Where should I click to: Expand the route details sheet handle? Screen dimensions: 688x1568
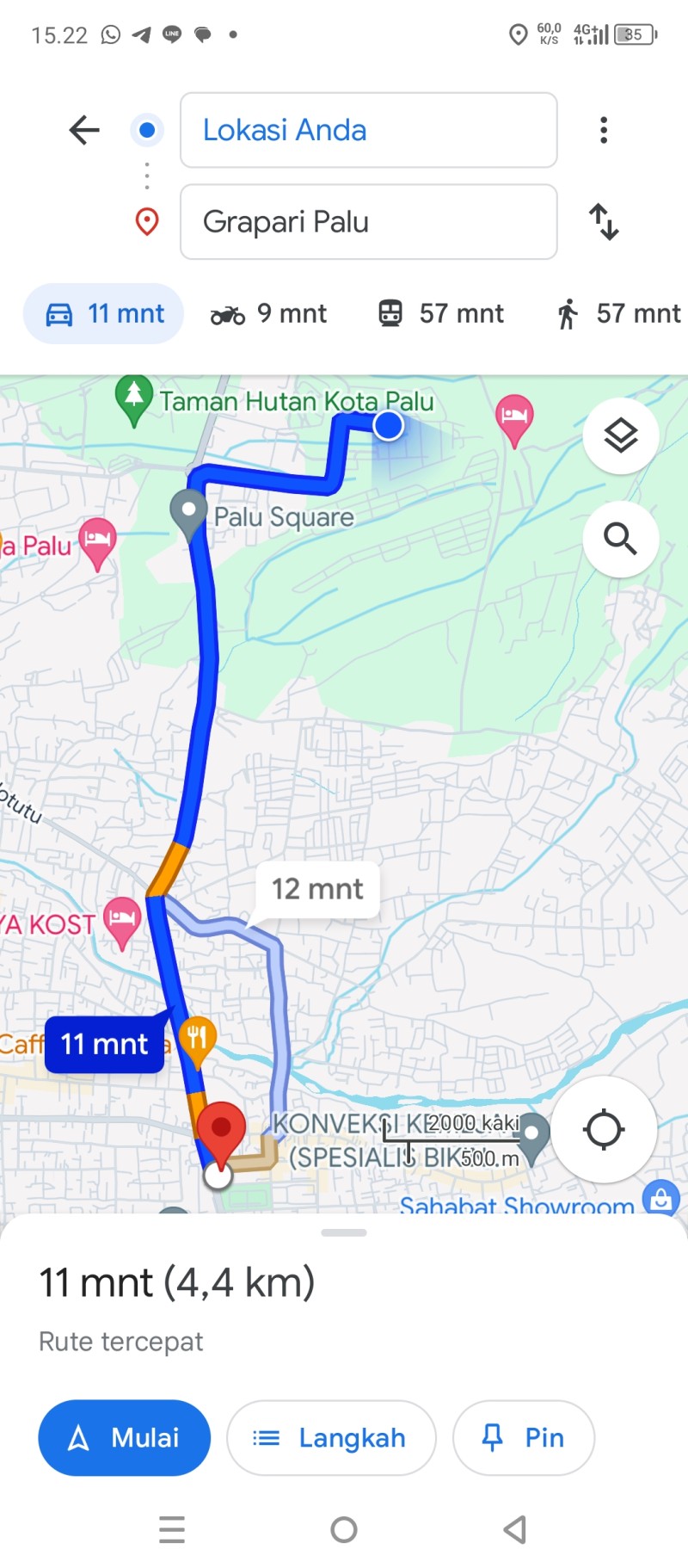[x=344, y=1232]
